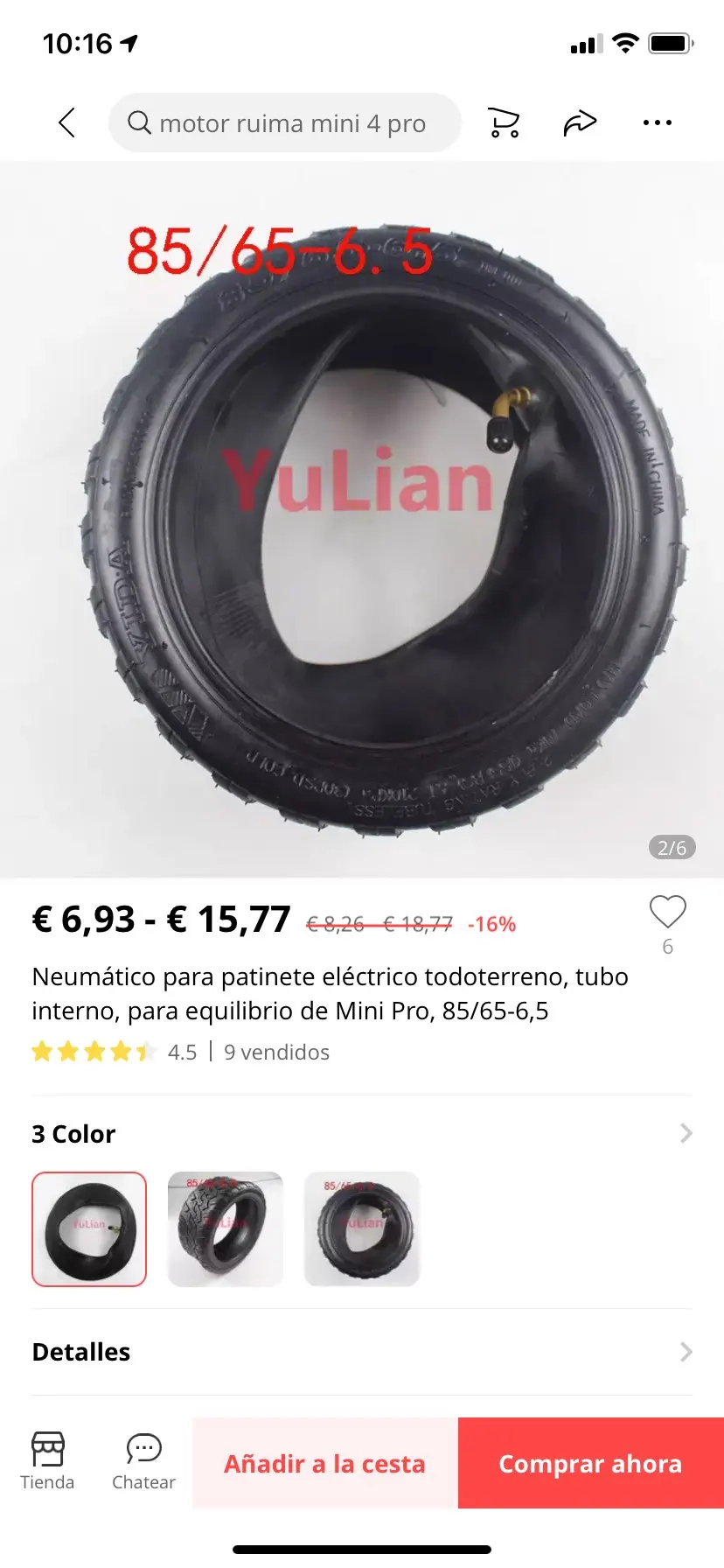Tap Añadir a la cesta
Screen dimensions: 724x1568
click(324, 1464)
